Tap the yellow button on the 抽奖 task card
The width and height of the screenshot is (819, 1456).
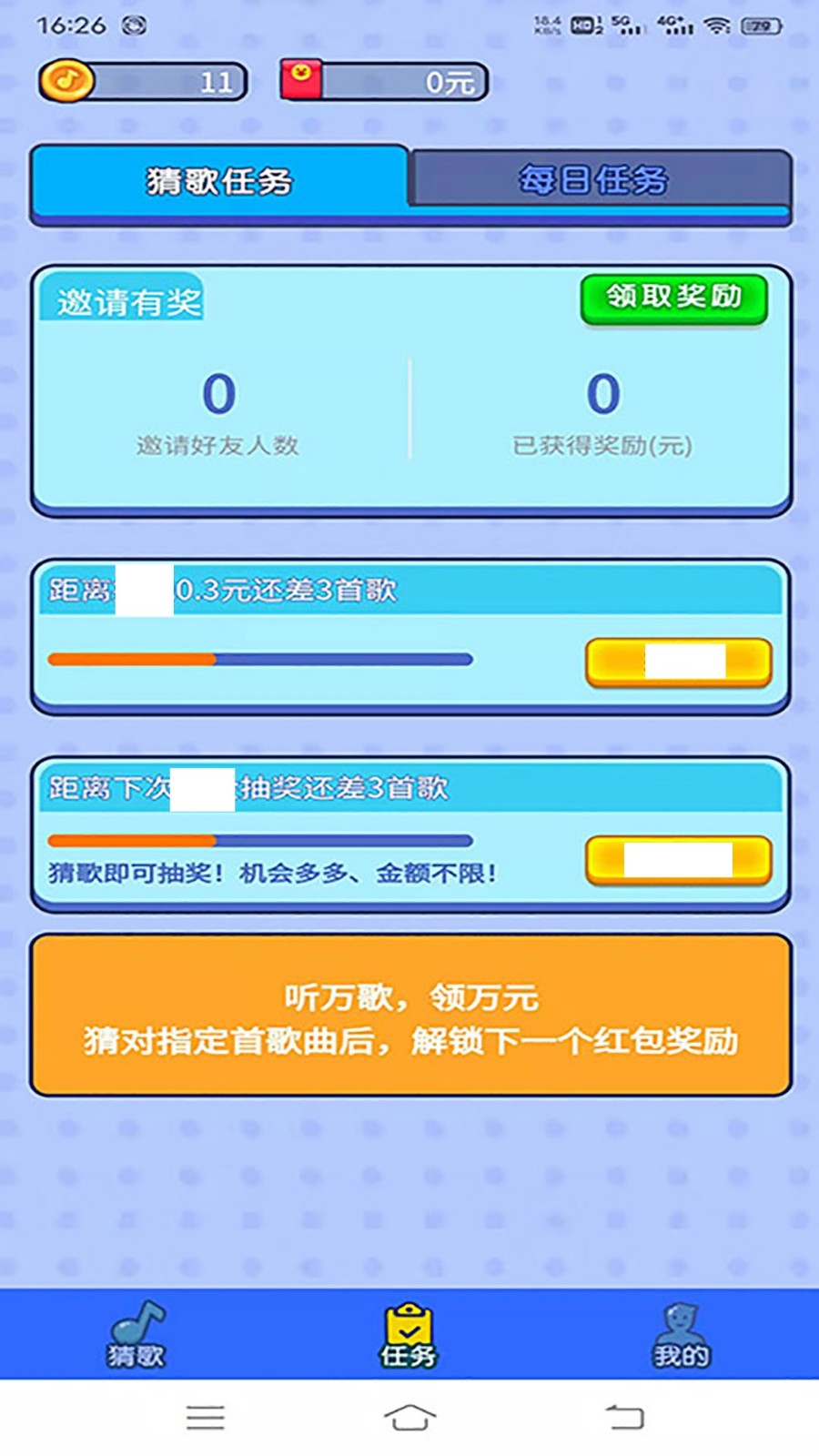tap(679, 858)
